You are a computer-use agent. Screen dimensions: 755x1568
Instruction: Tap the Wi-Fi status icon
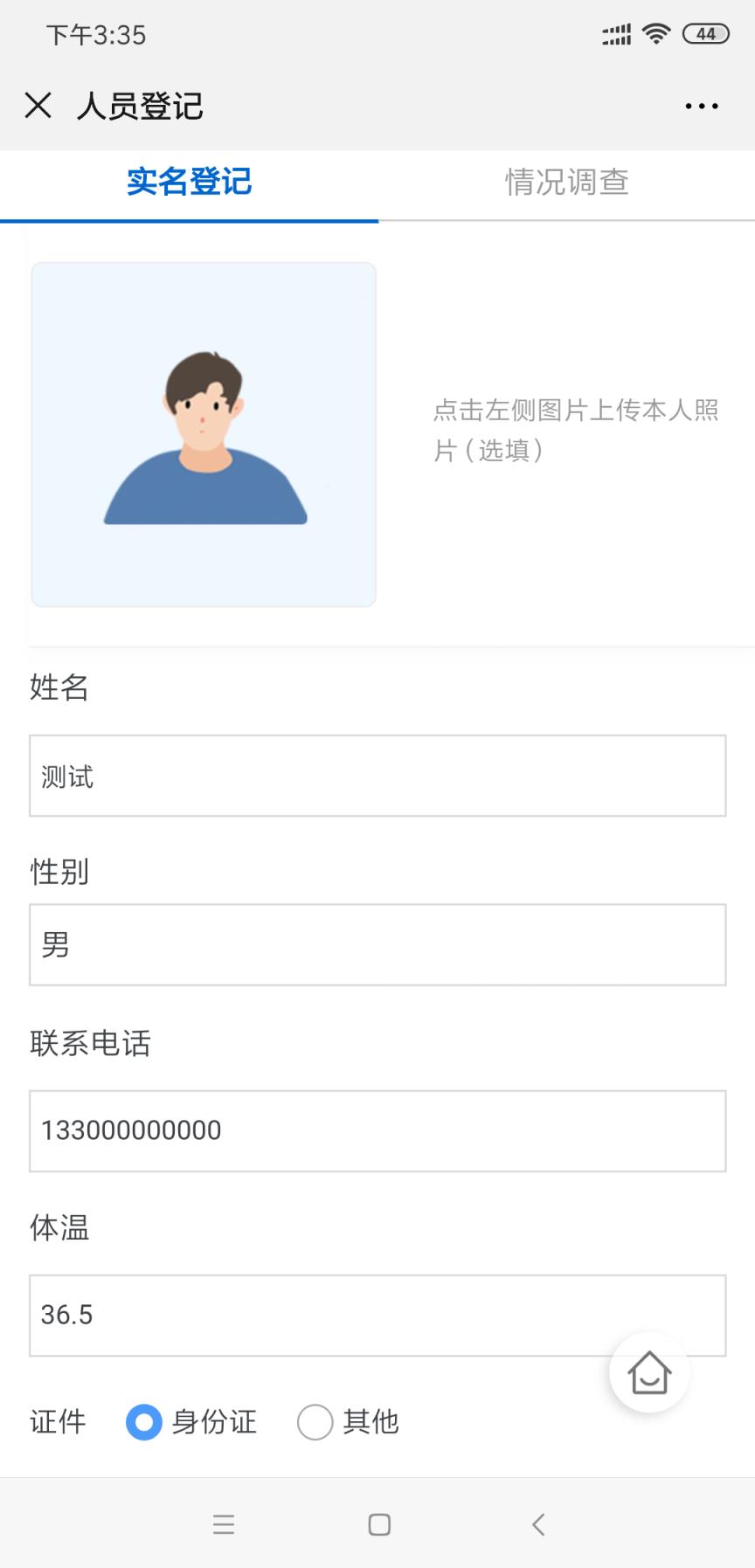(655, 34)
